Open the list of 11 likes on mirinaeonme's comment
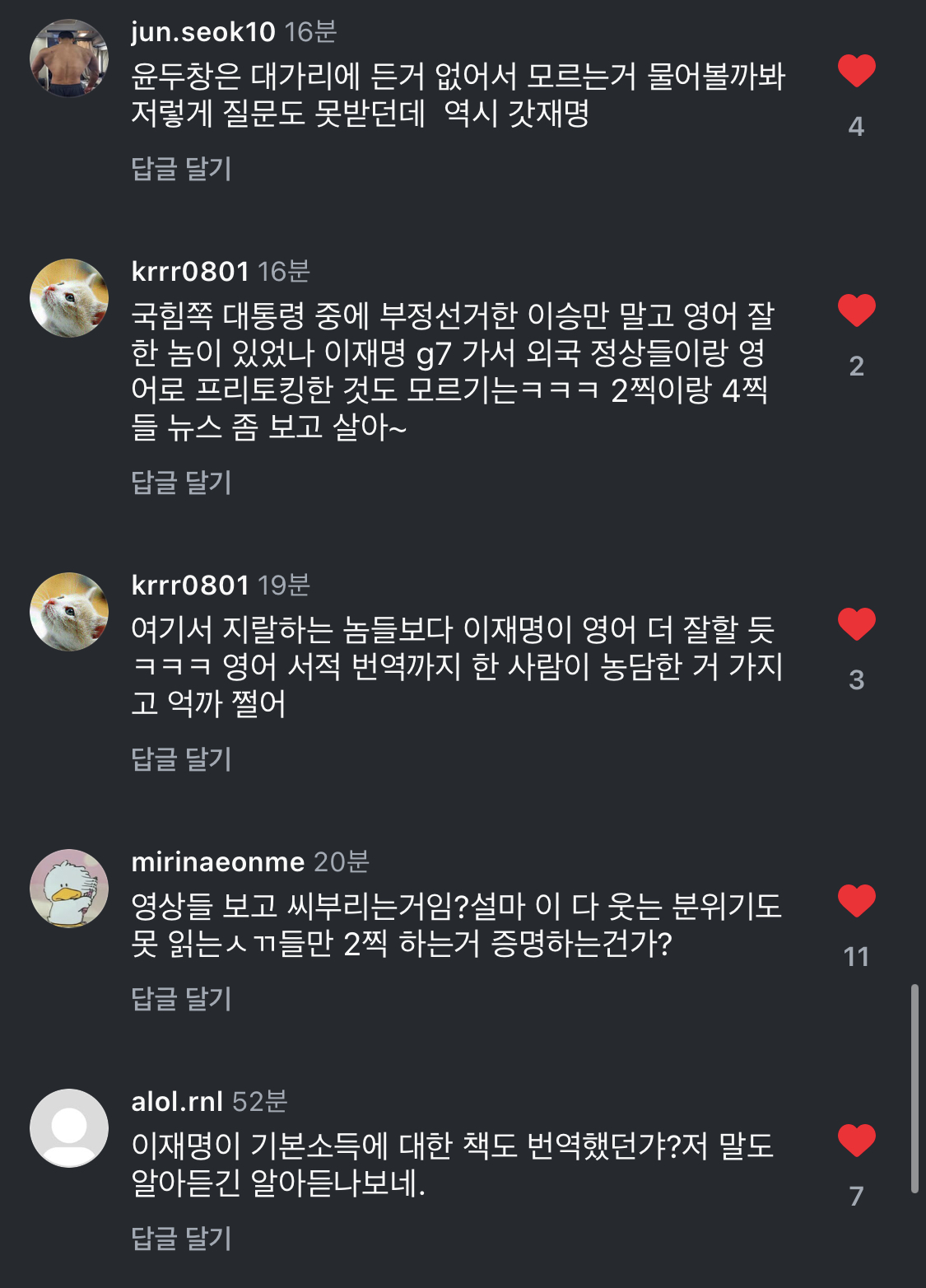The height and width of the screenshot is (1288, 926). pyautogui.click(x=858, y=957)
